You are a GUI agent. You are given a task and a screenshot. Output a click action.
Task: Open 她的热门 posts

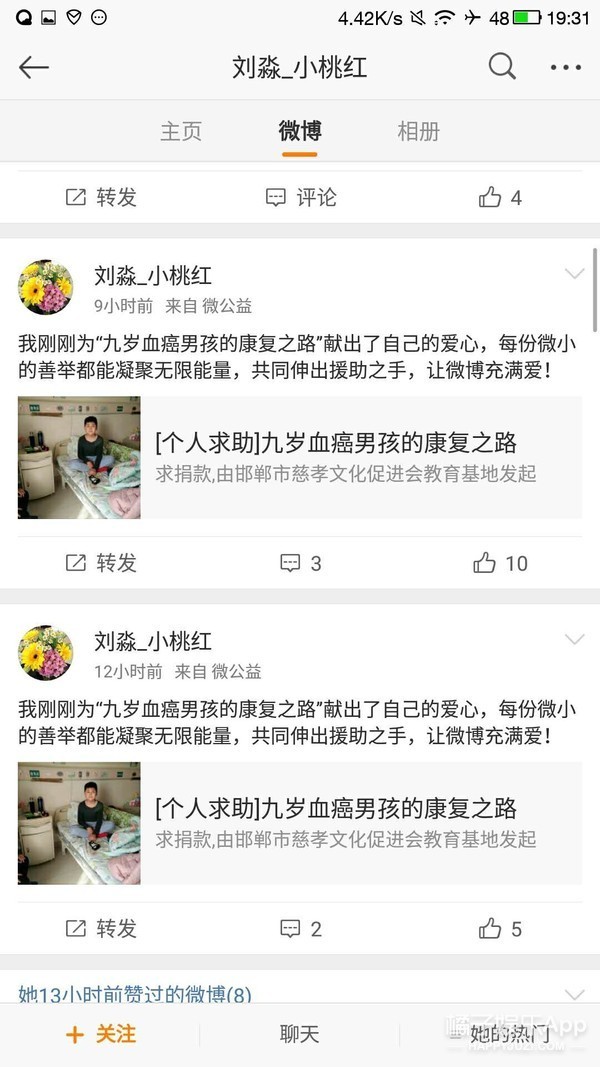(510, 1034)
